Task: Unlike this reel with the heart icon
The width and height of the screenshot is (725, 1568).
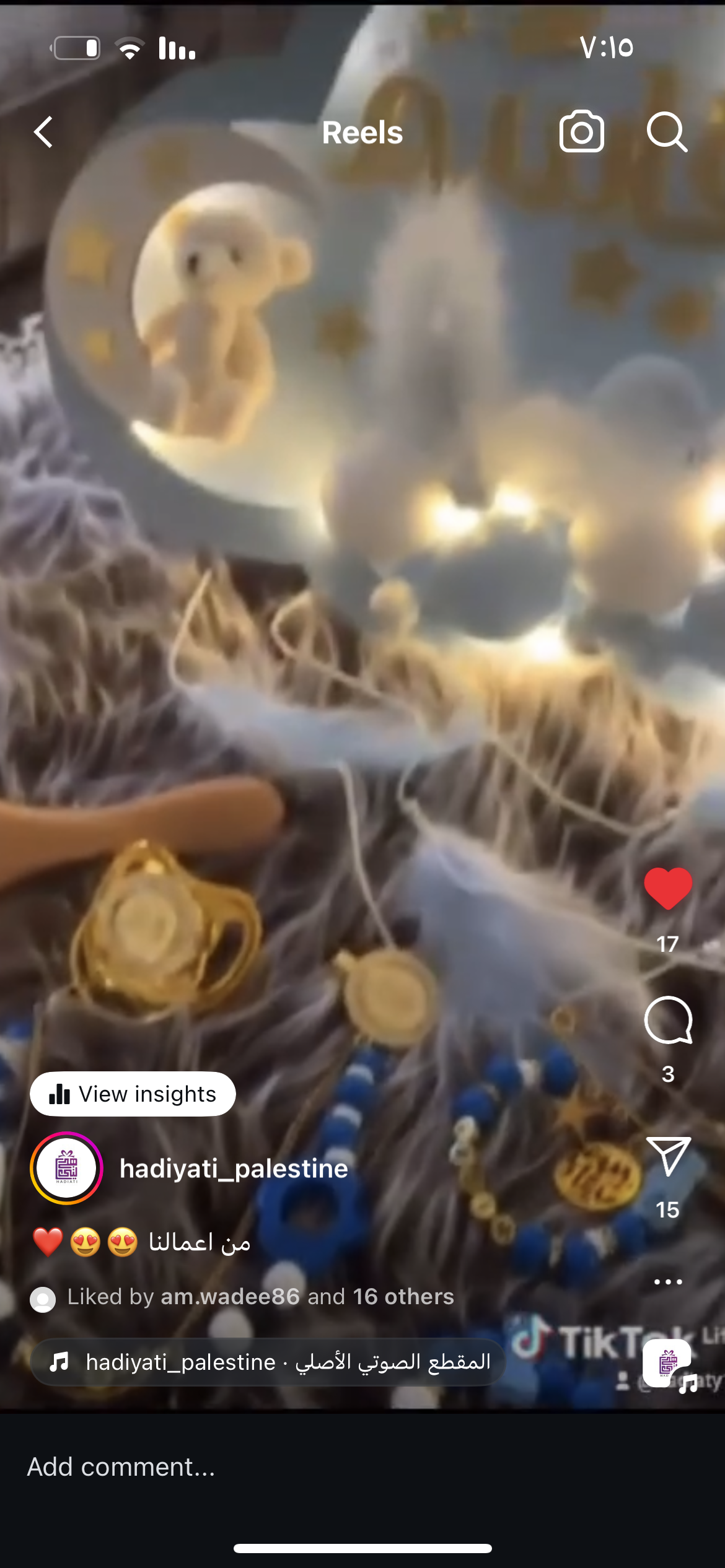Action: pyautogui.click(x=668, y=889)
